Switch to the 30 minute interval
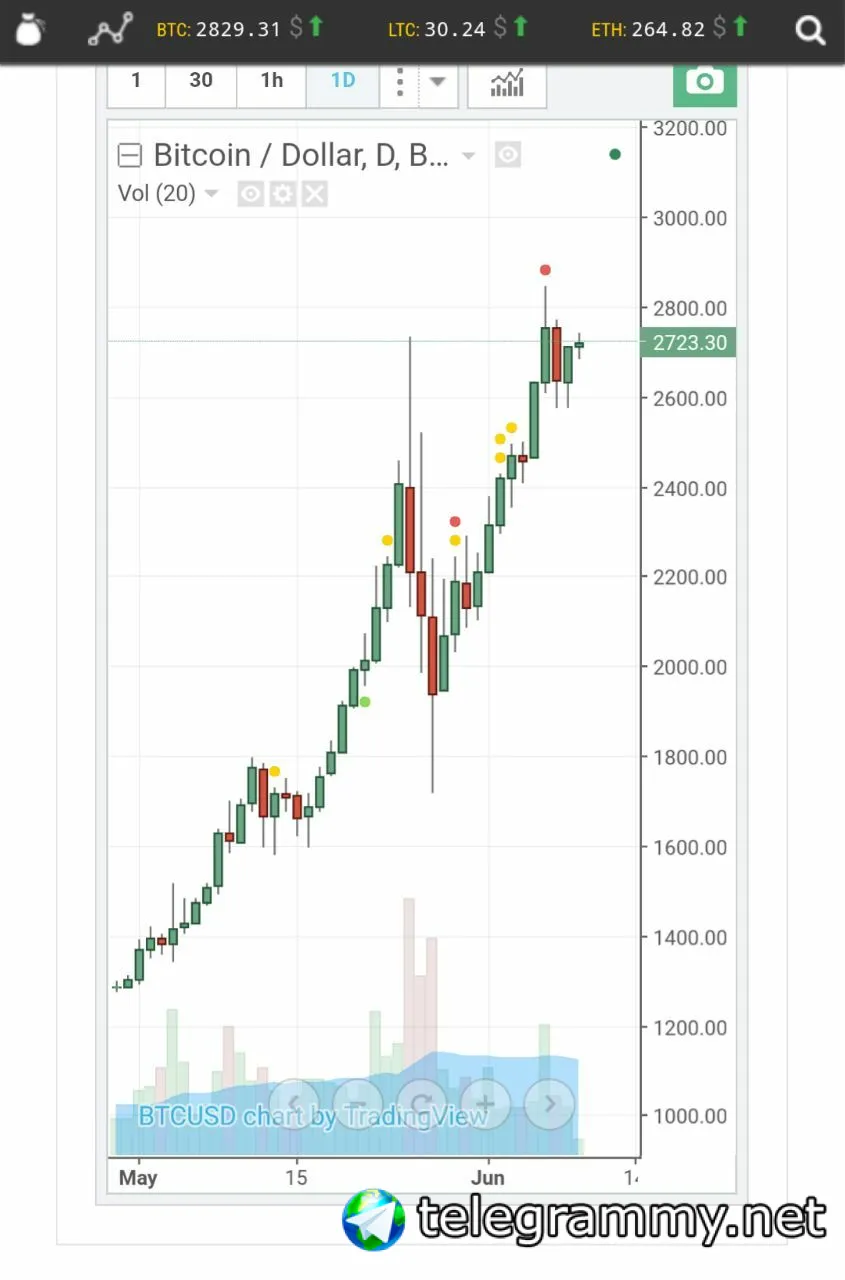The height and width of the screenshot is (1280, 845). [x=201, y=81]
